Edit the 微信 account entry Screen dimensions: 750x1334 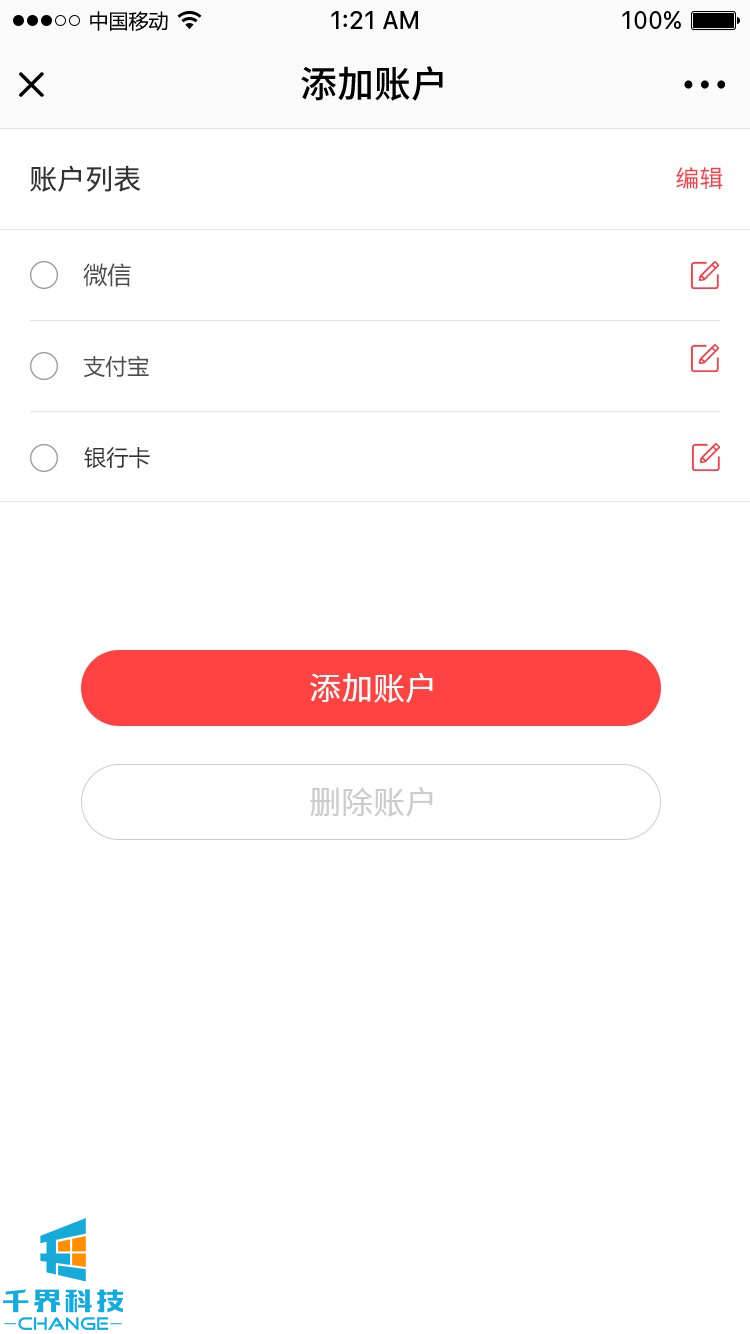click(705, 275)
